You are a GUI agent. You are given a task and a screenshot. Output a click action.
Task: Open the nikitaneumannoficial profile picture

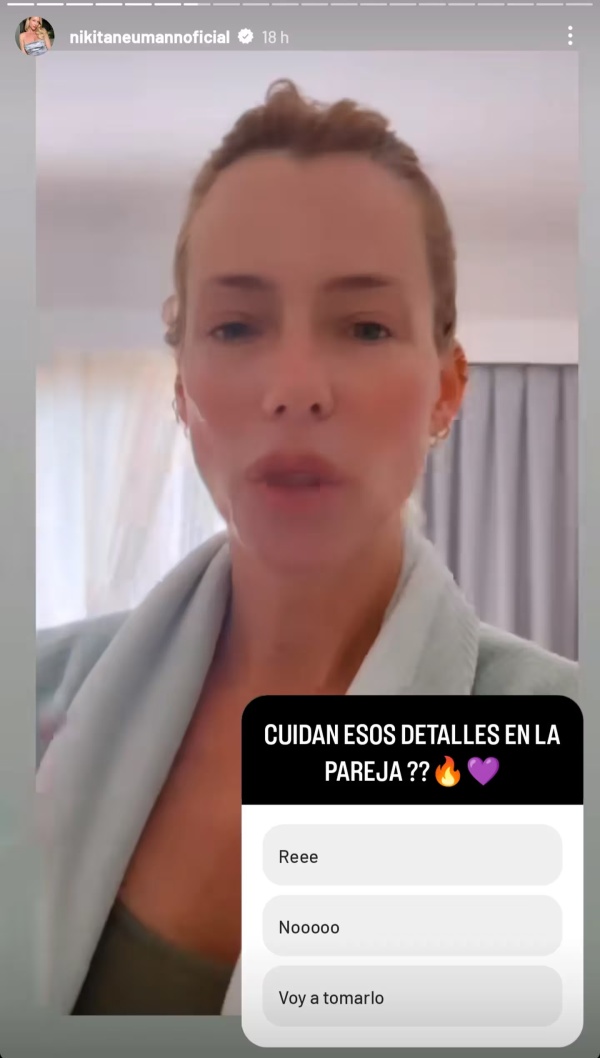pos(35,37)
